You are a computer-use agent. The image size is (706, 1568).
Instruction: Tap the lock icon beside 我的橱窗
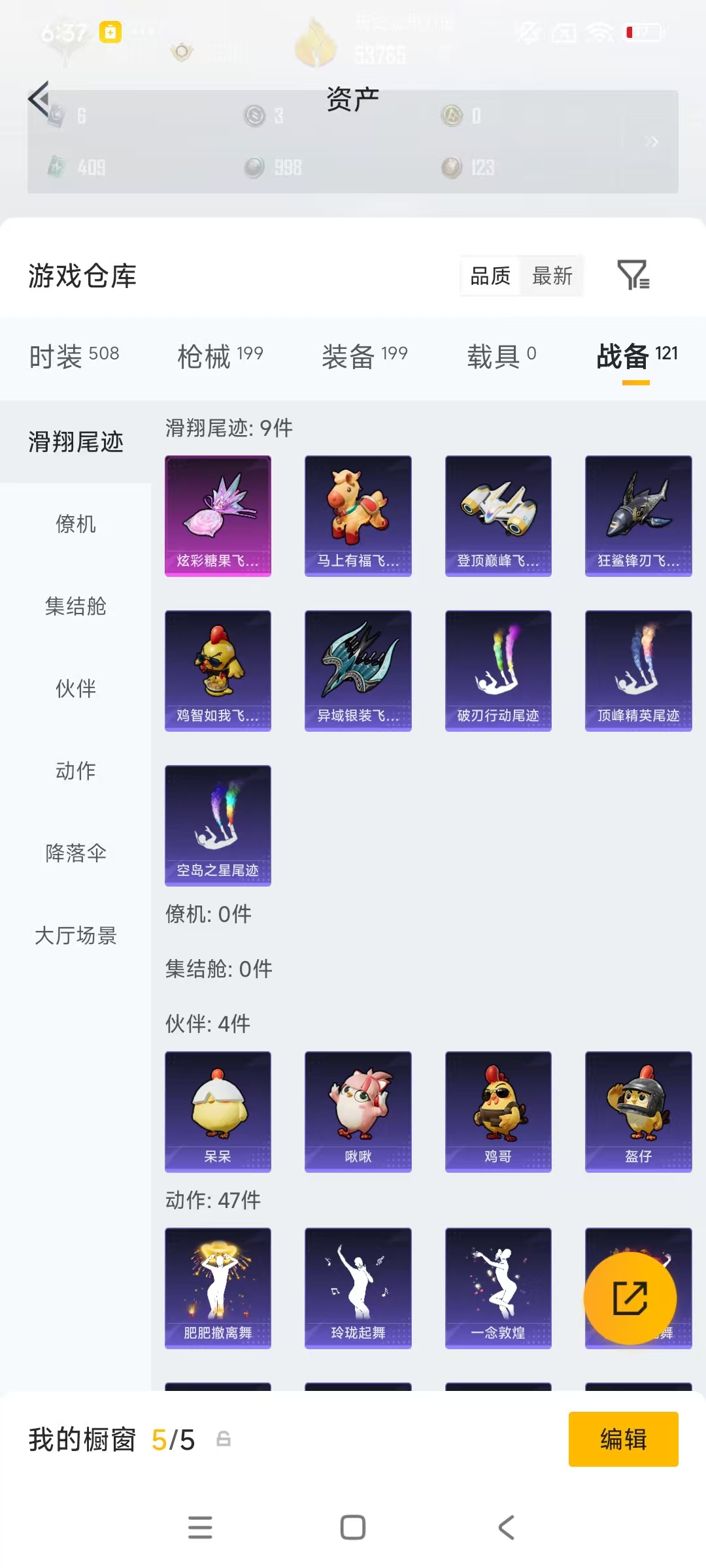point(223,1439)
